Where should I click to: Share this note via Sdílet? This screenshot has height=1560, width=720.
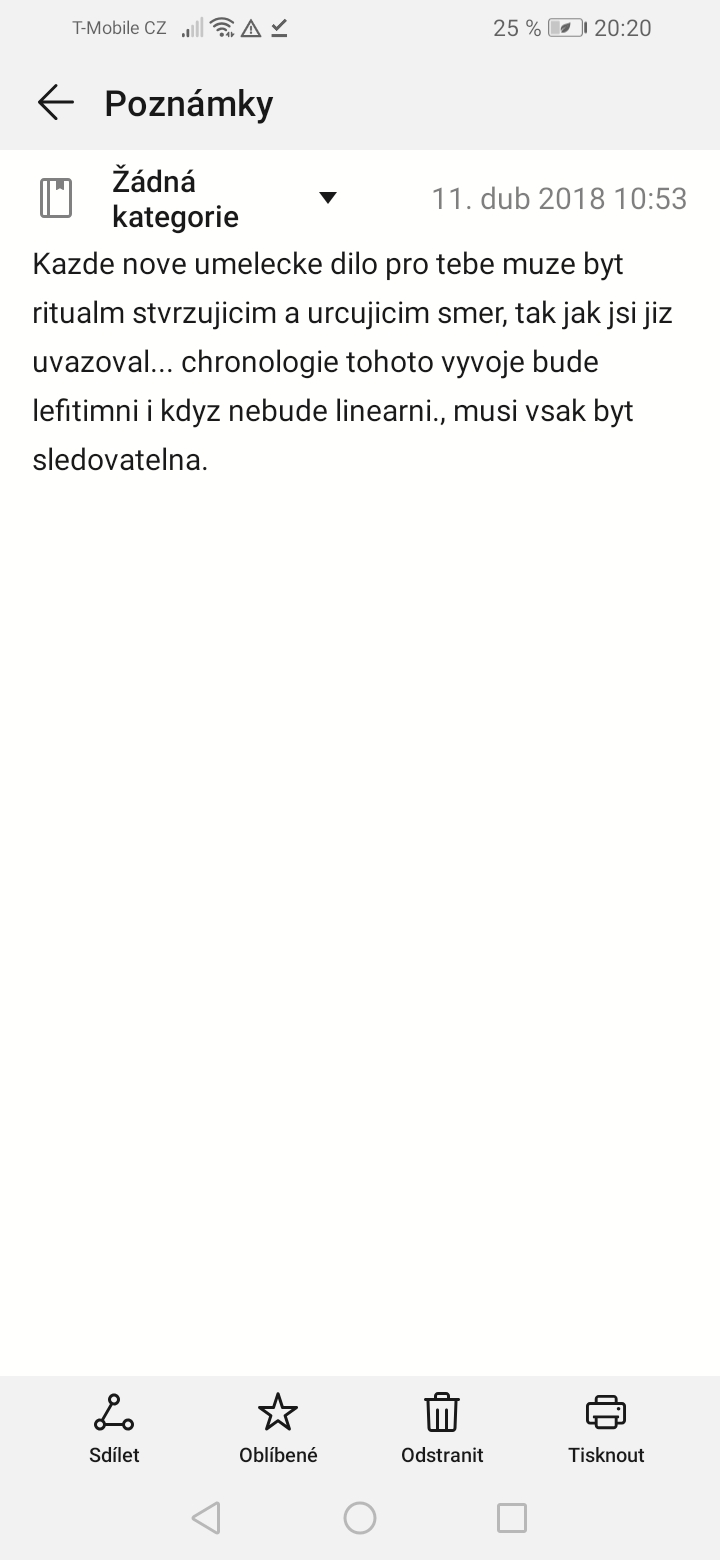(x=114, y=1428)
